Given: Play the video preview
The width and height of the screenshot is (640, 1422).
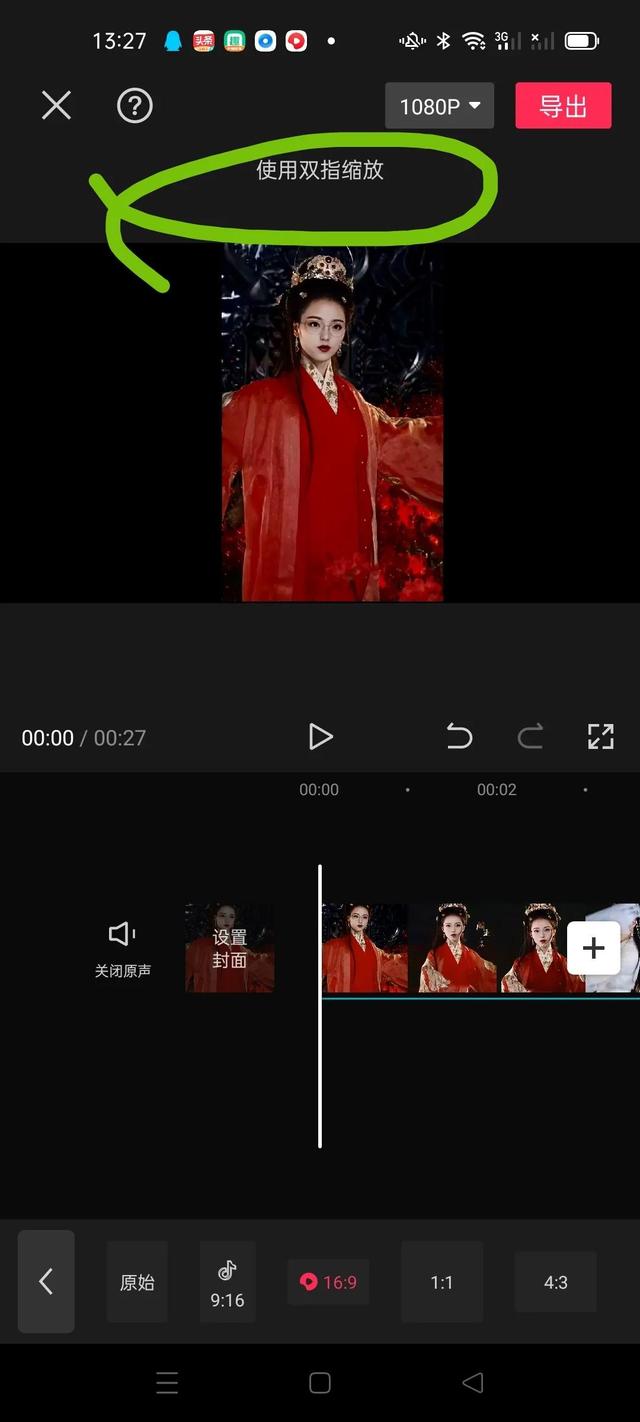Looking at the screenshot, I should 320,738.
